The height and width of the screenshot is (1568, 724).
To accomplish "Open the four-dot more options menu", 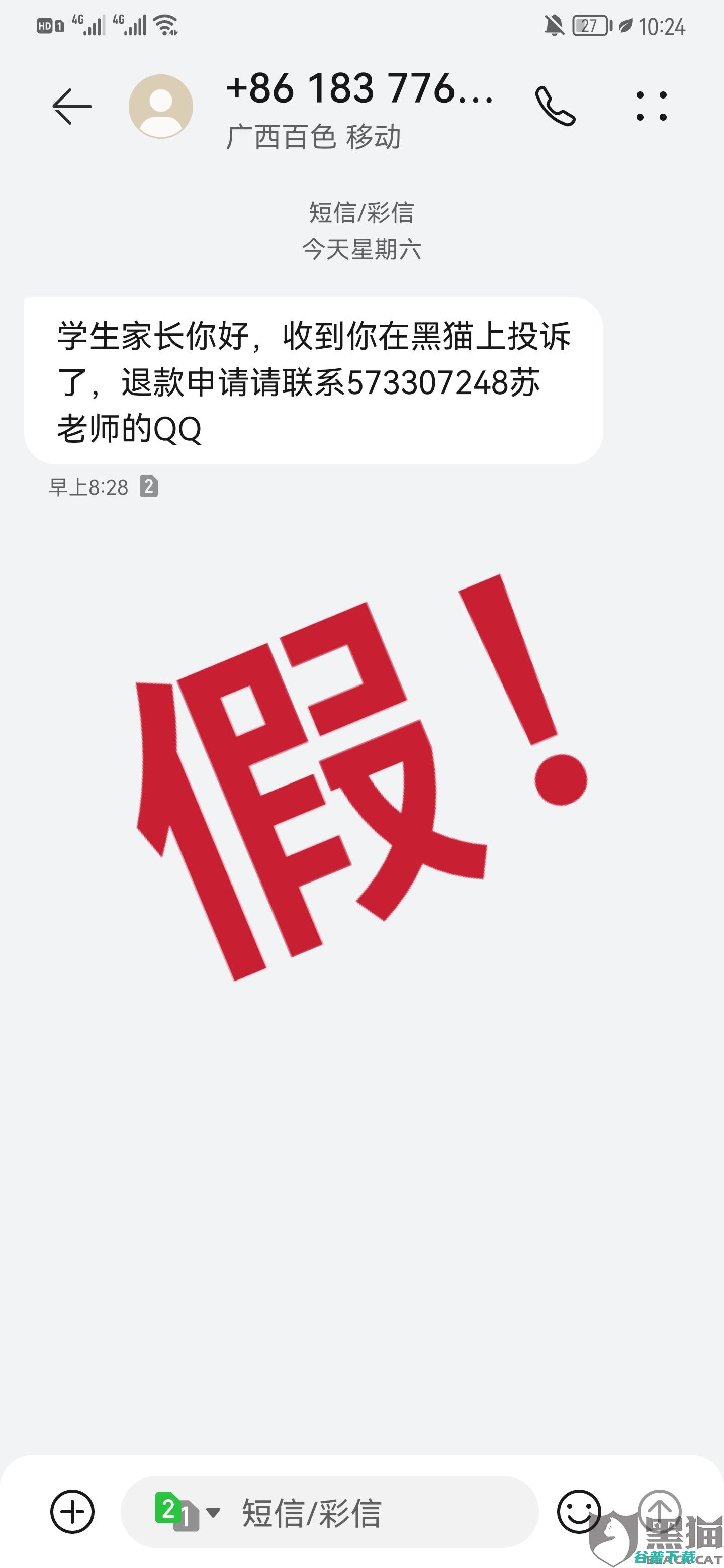I will [x=651, y=107].
